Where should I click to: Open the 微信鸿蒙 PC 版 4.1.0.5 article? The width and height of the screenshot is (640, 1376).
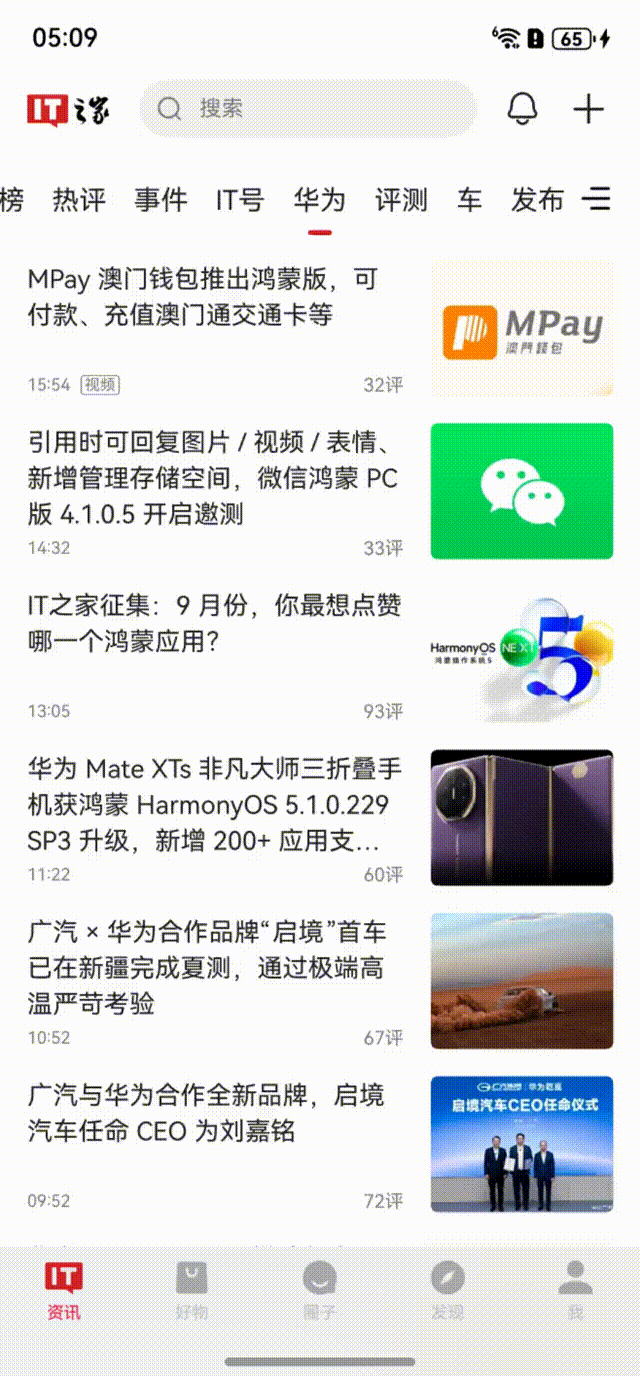pyautogui.click(x=215, y=478)
